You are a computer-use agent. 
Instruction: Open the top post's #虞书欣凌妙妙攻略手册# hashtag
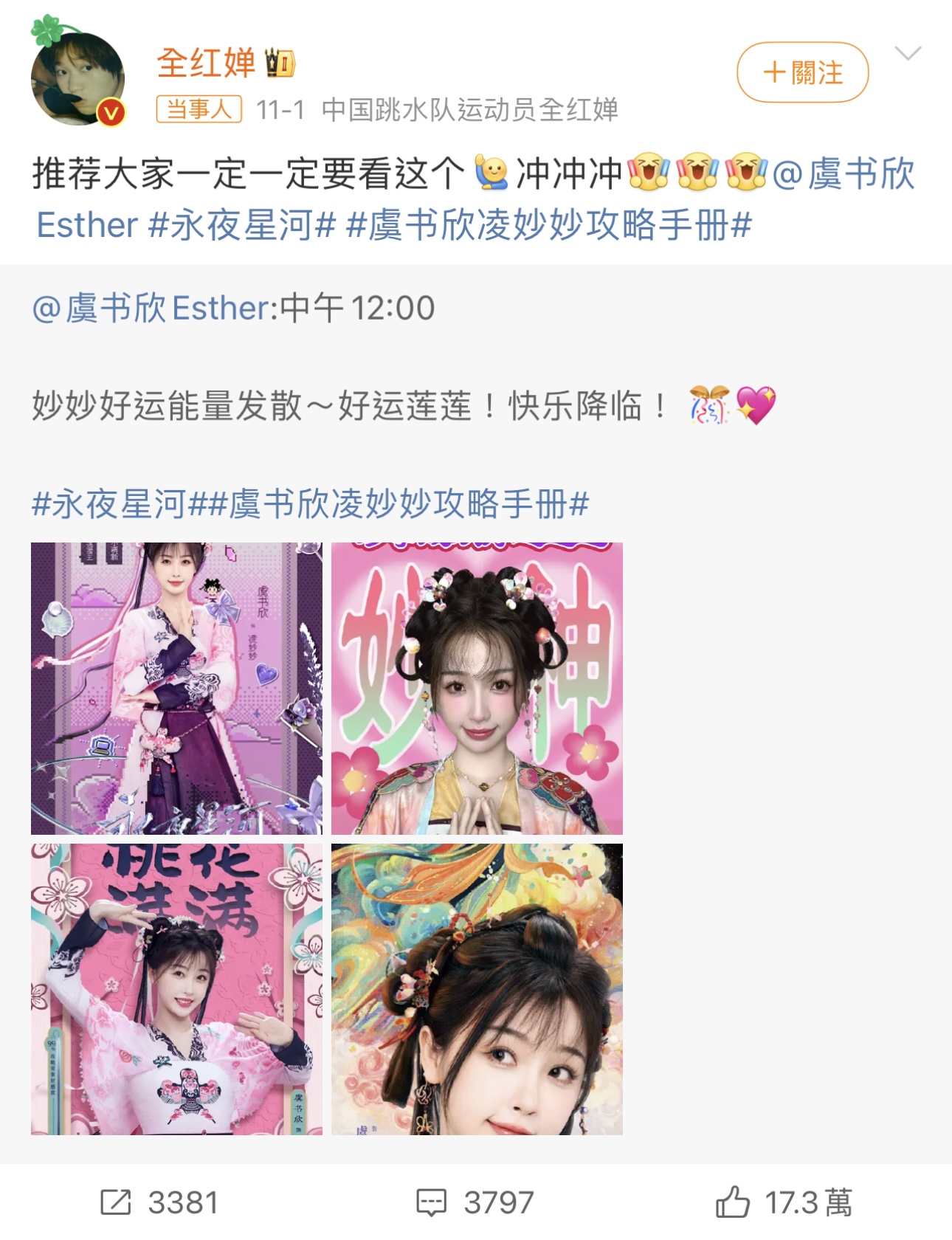point(549,224)
